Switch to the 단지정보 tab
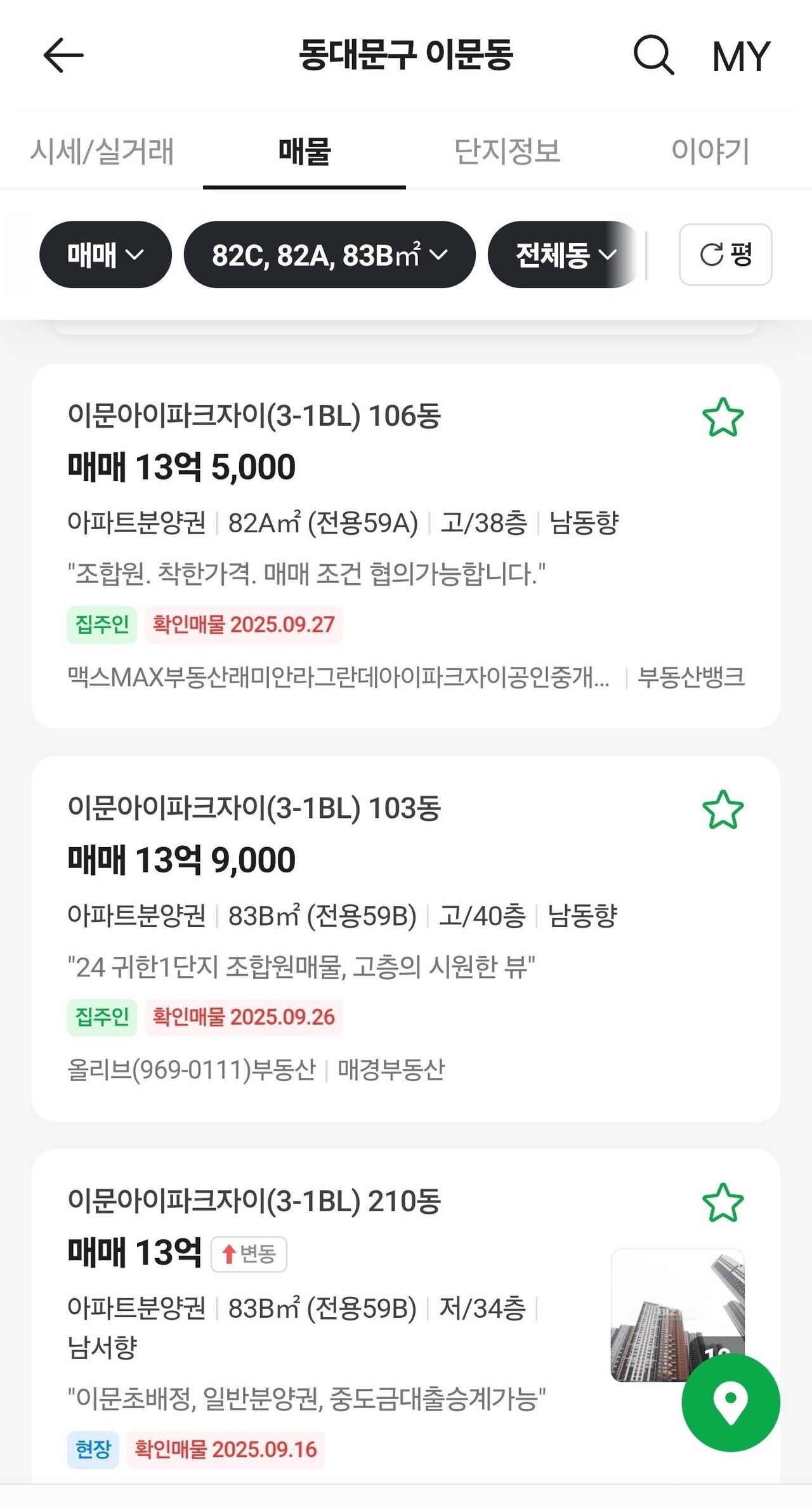The width and height of the screenshot is (812, 1505). pos(507,150)
